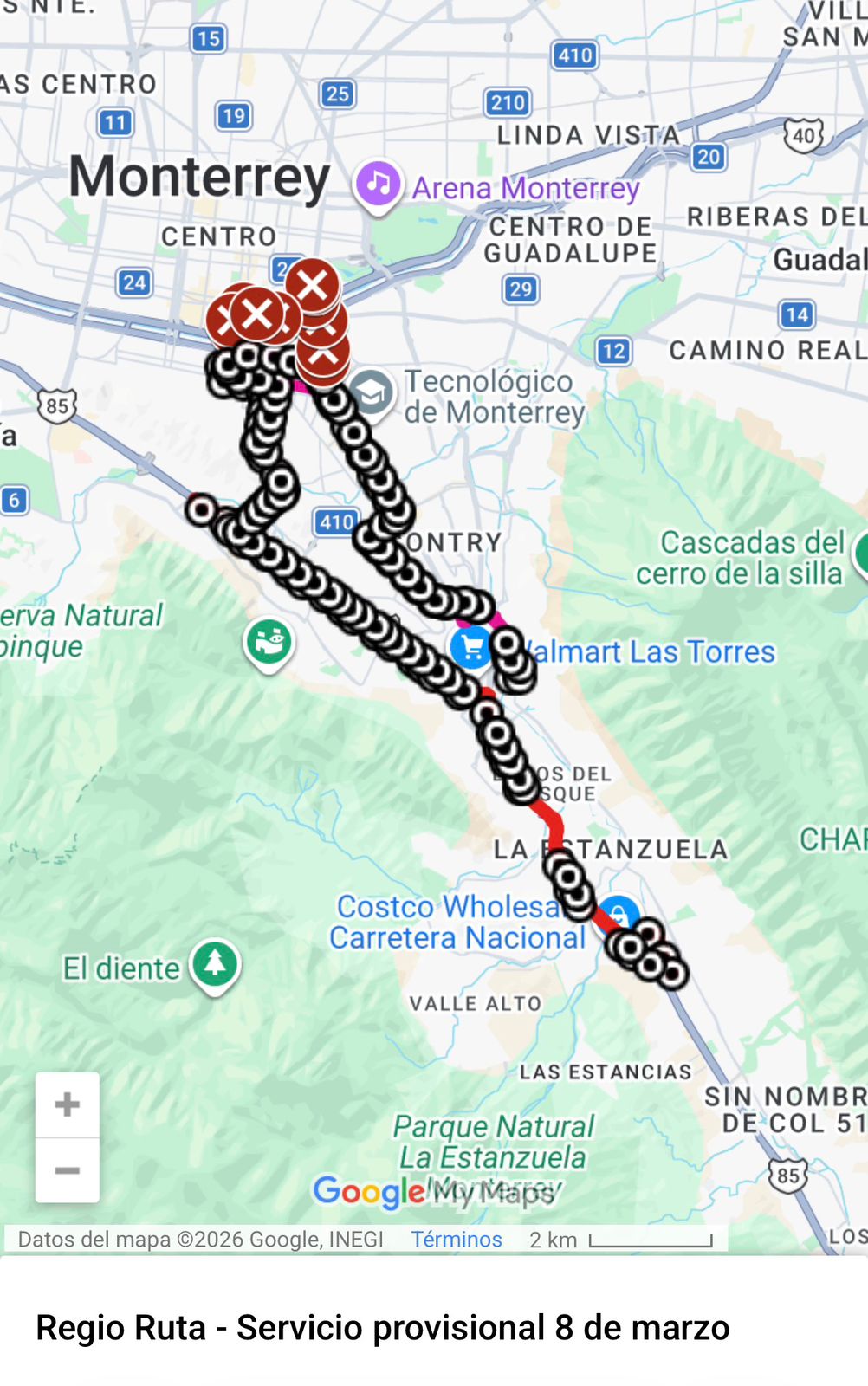The image size is (868, 1386).
Task: Open the El diente park marker
Action: click(x=215, y=962)
